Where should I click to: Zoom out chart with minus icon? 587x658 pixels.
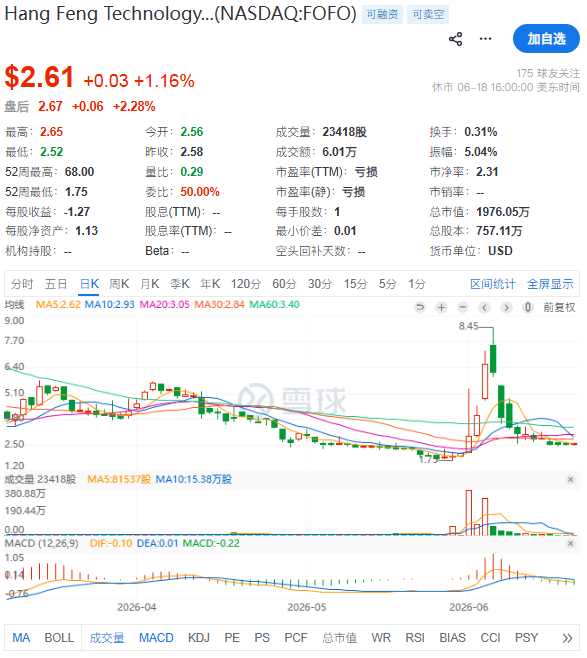465,309
